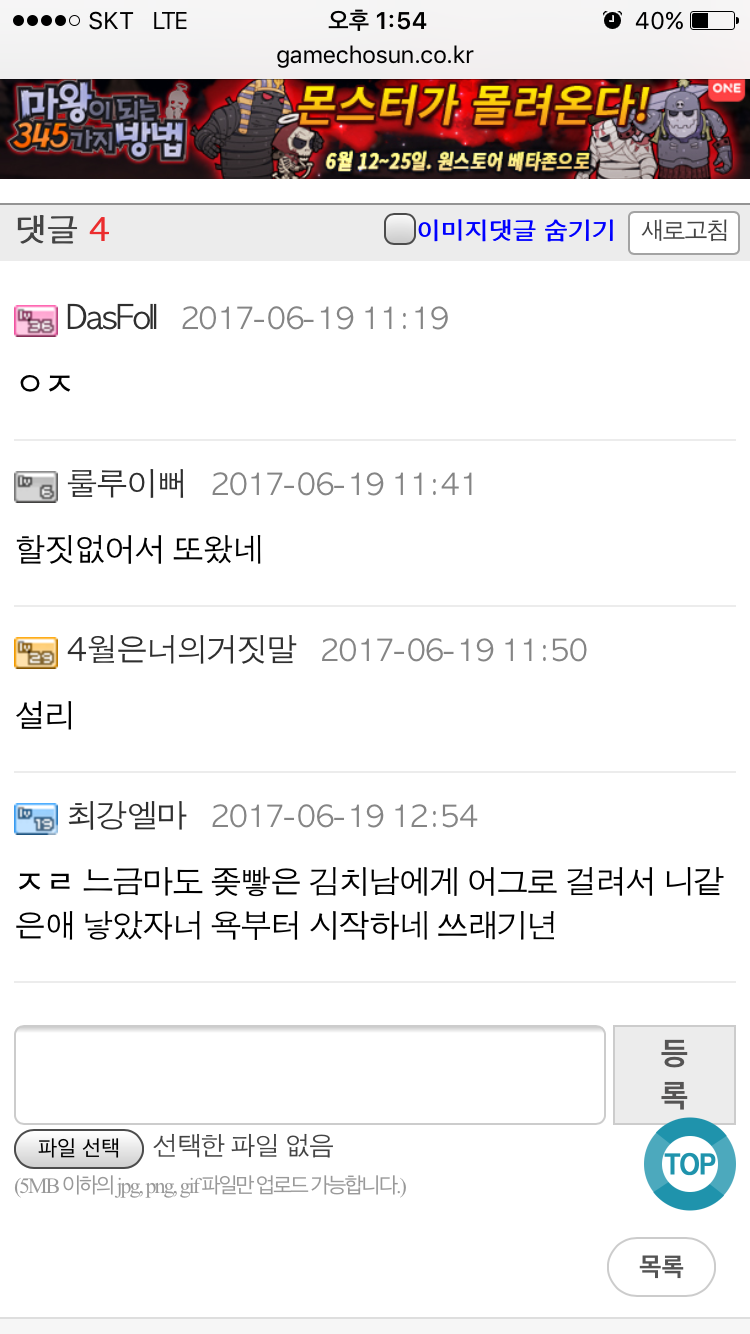The image size is (750, 1334).
Task: Check the 이미지댓글 숨기기 checkbox
Action: (400, 231)
